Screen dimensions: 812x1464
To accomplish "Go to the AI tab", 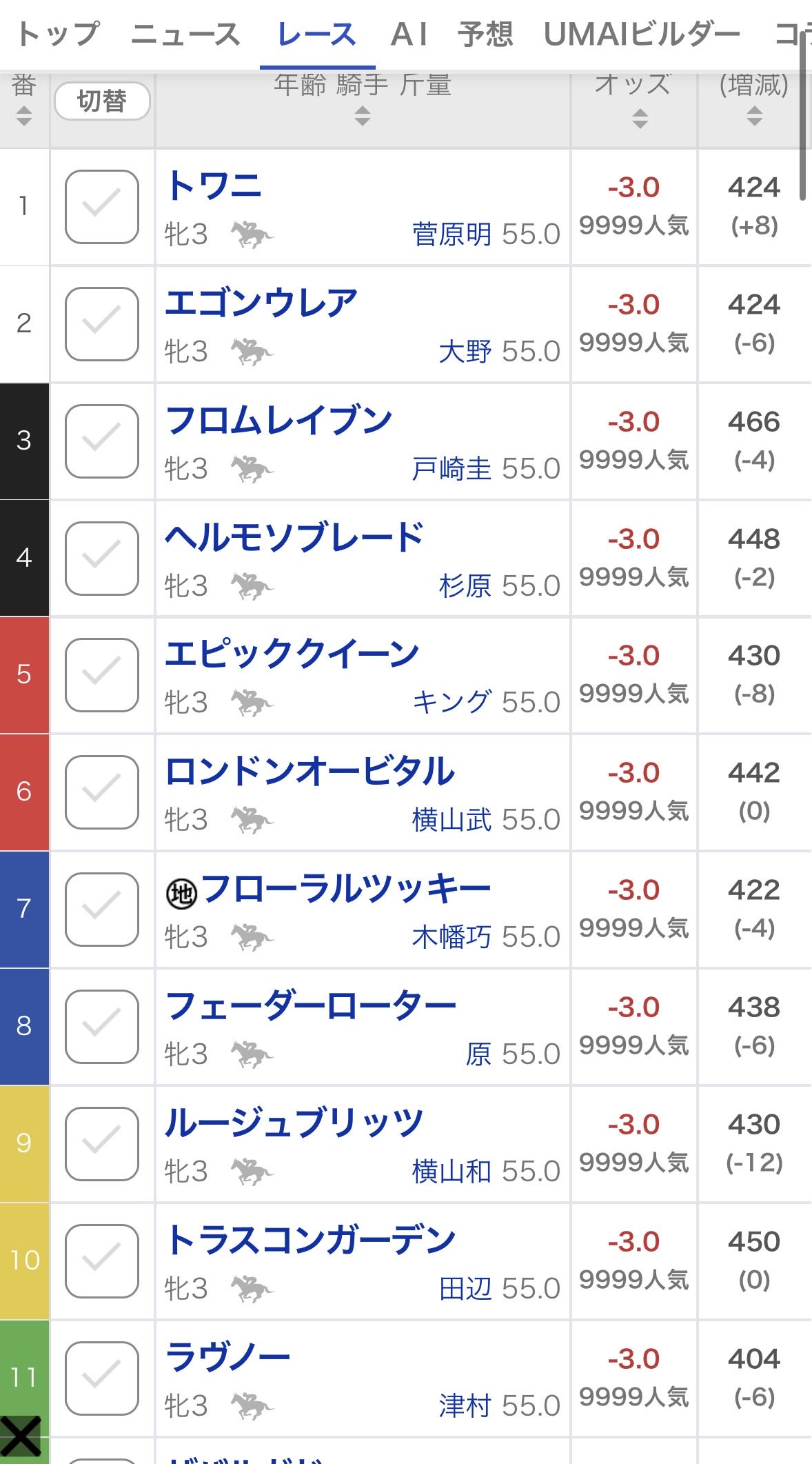I will pos(409,34).
